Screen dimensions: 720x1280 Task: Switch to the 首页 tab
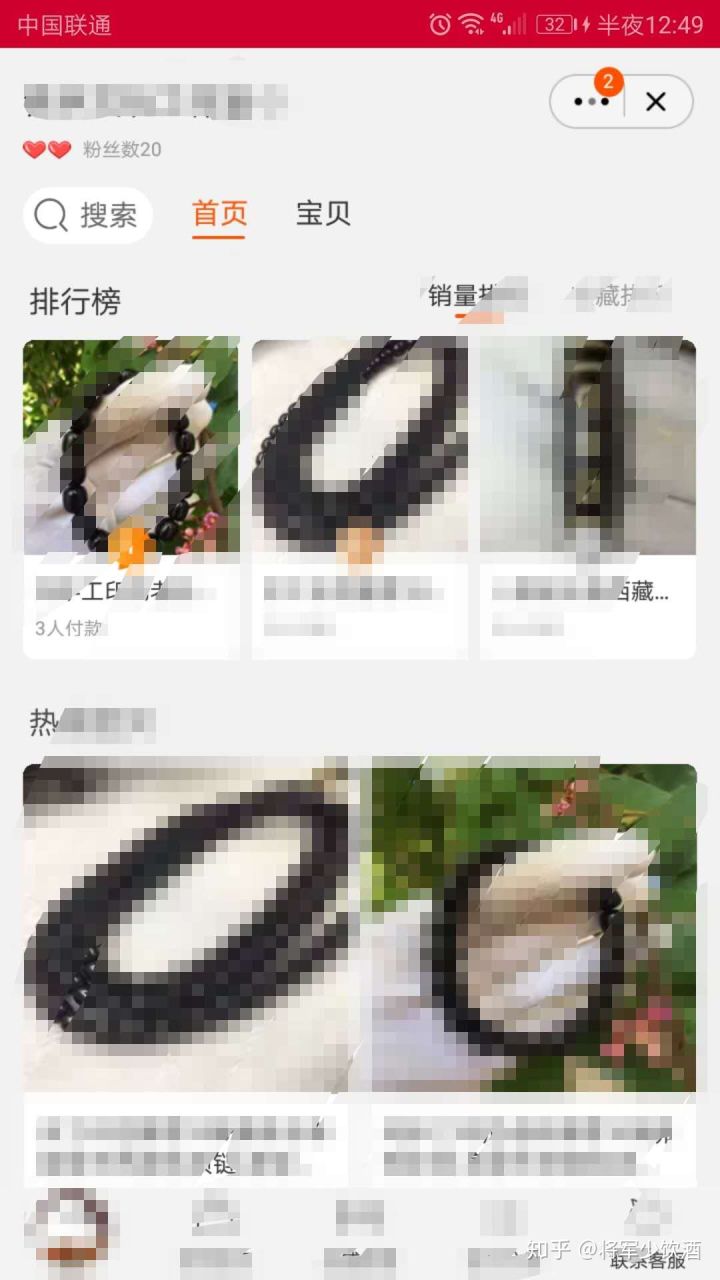point(219,214)
